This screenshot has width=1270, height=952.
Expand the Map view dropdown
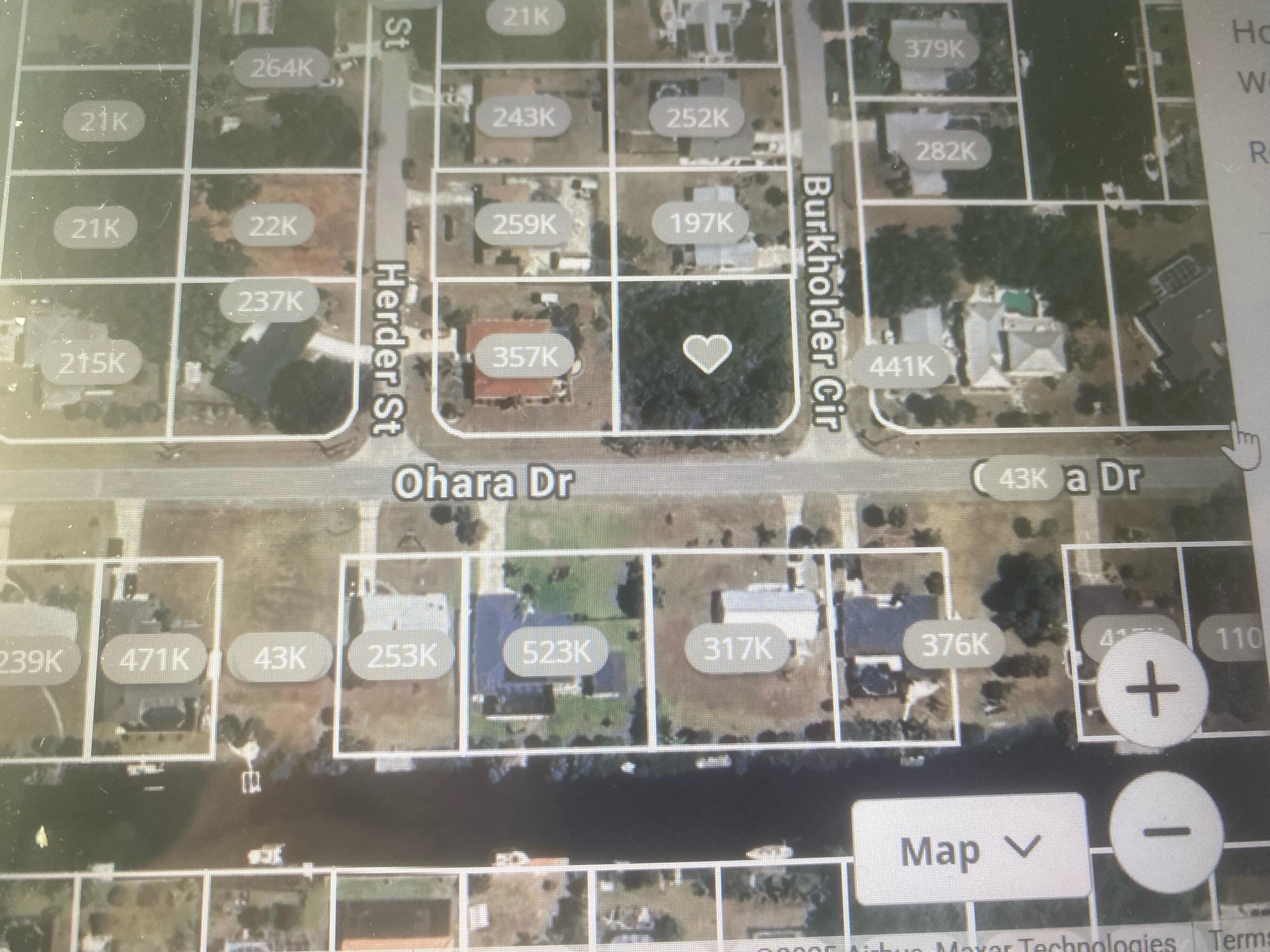pos(970,851)
